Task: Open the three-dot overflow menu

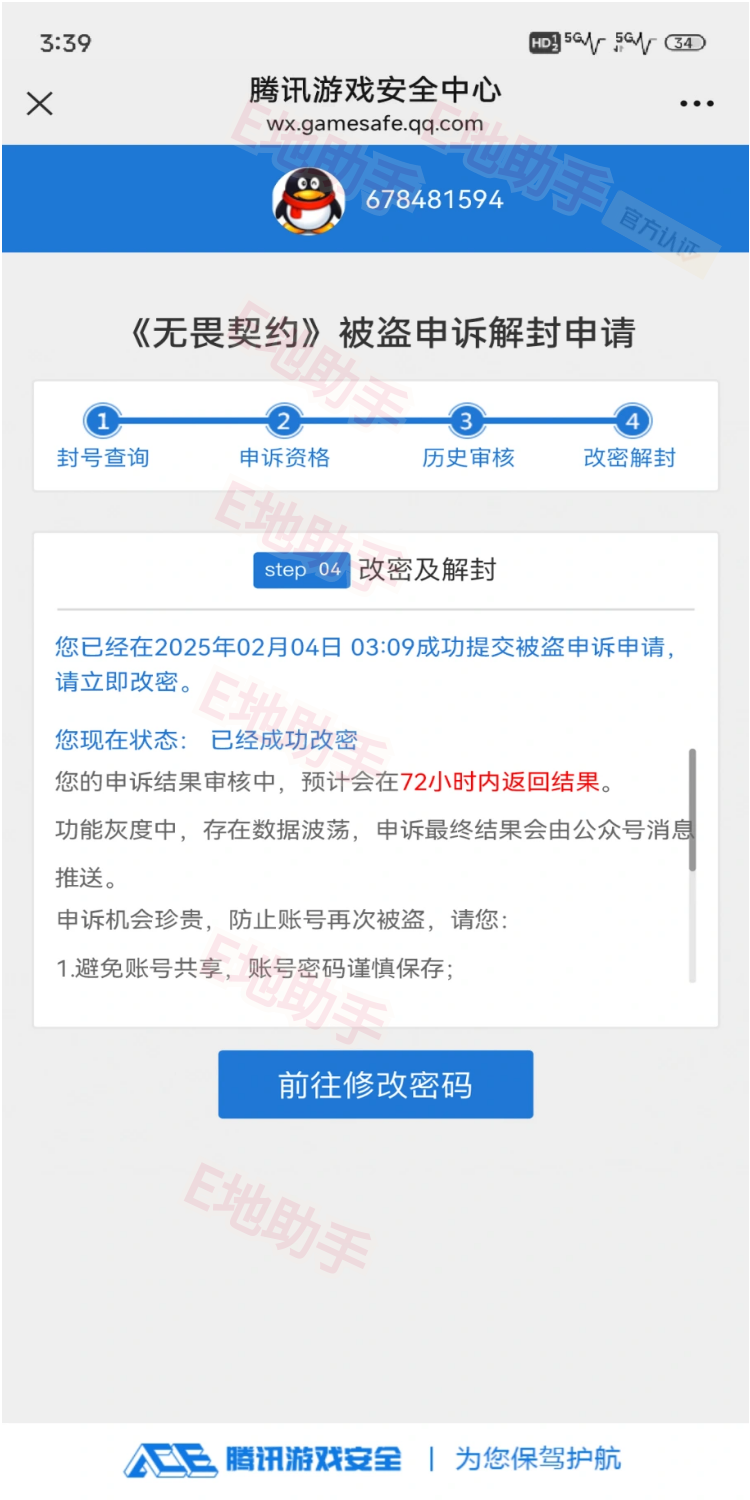Action: pyautogui.click(x=696, y=103)
